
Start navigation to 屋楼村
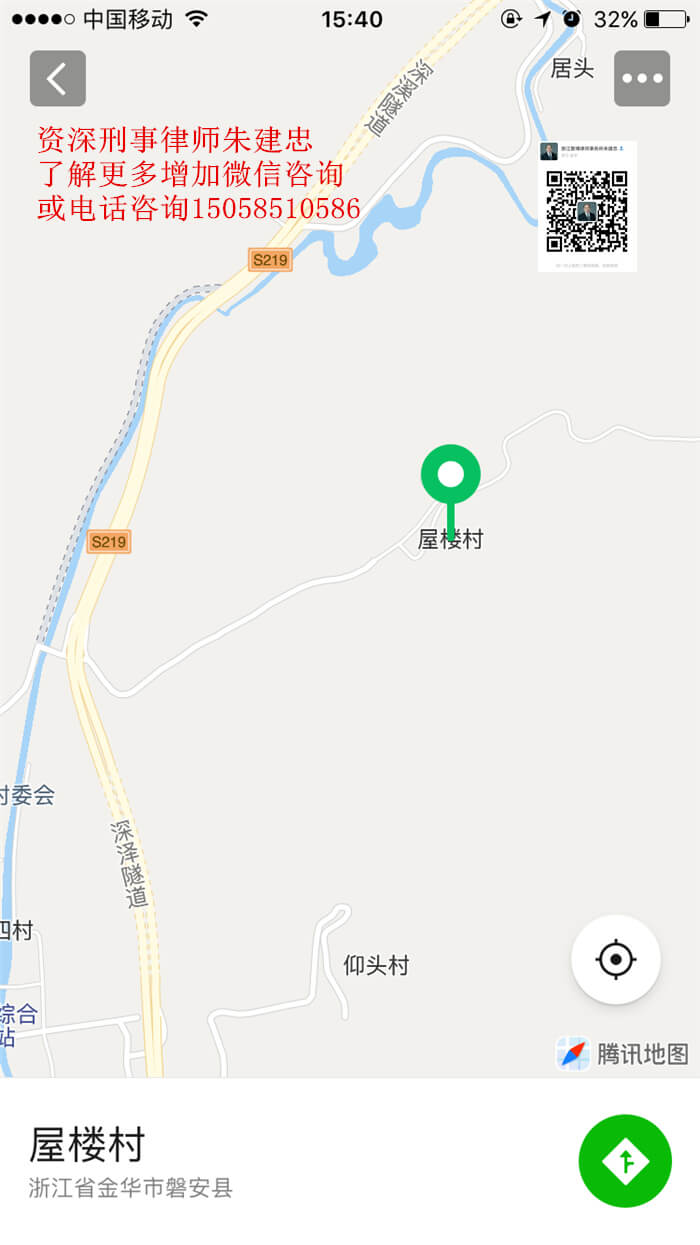coord(625,1161)
